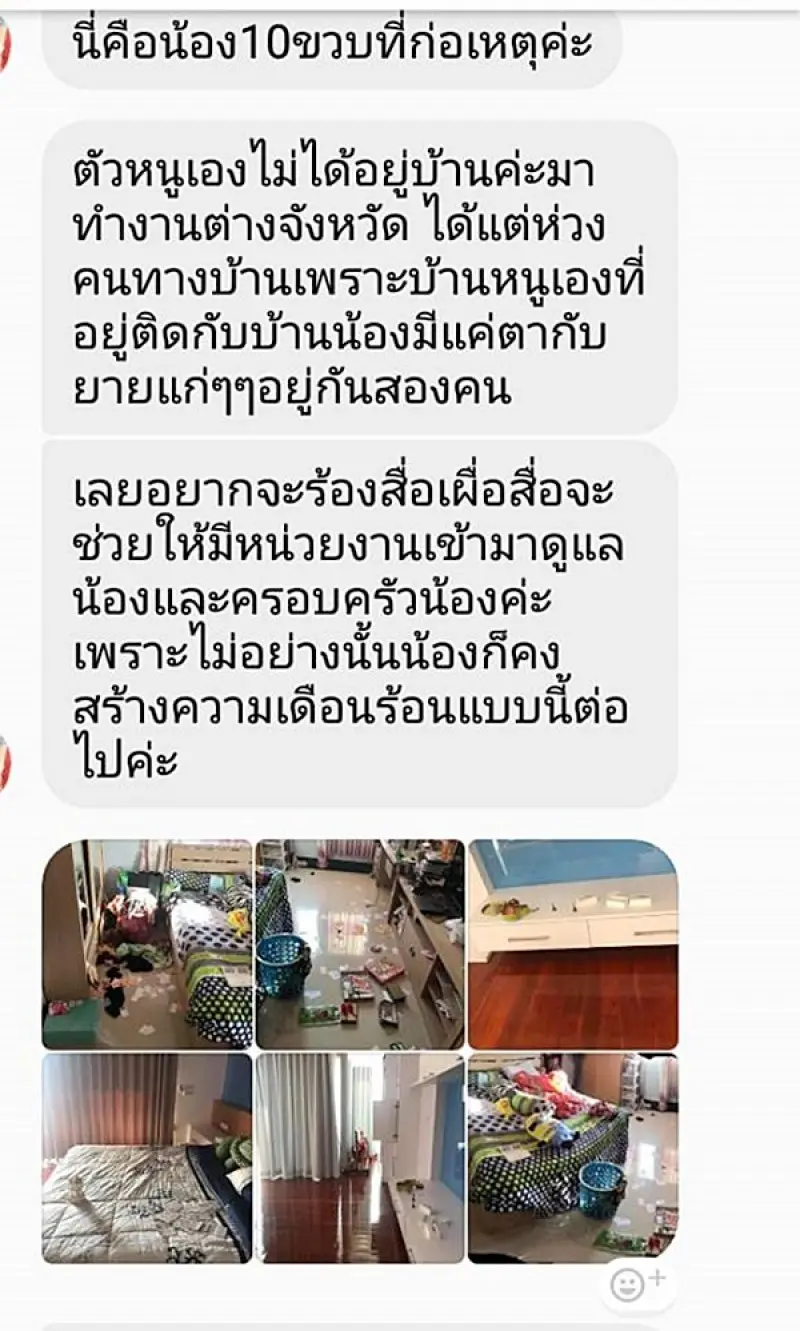
Task: View the photo of the blue and white cabinet
Action: tap(572, 943)
